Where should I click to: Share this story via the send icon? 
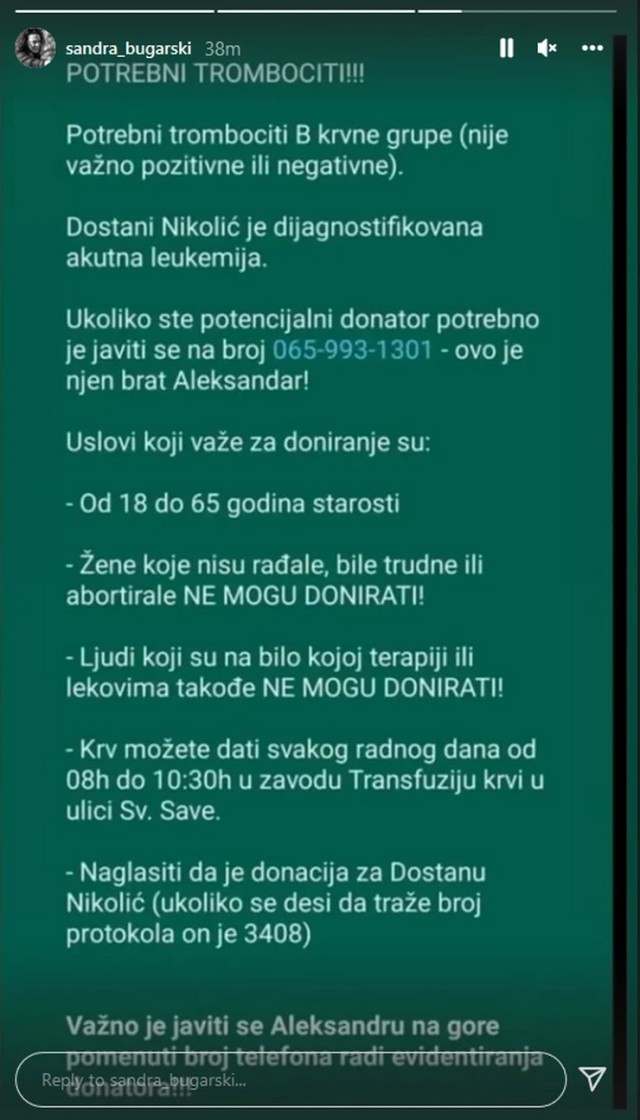click(x=593, y=1080)
